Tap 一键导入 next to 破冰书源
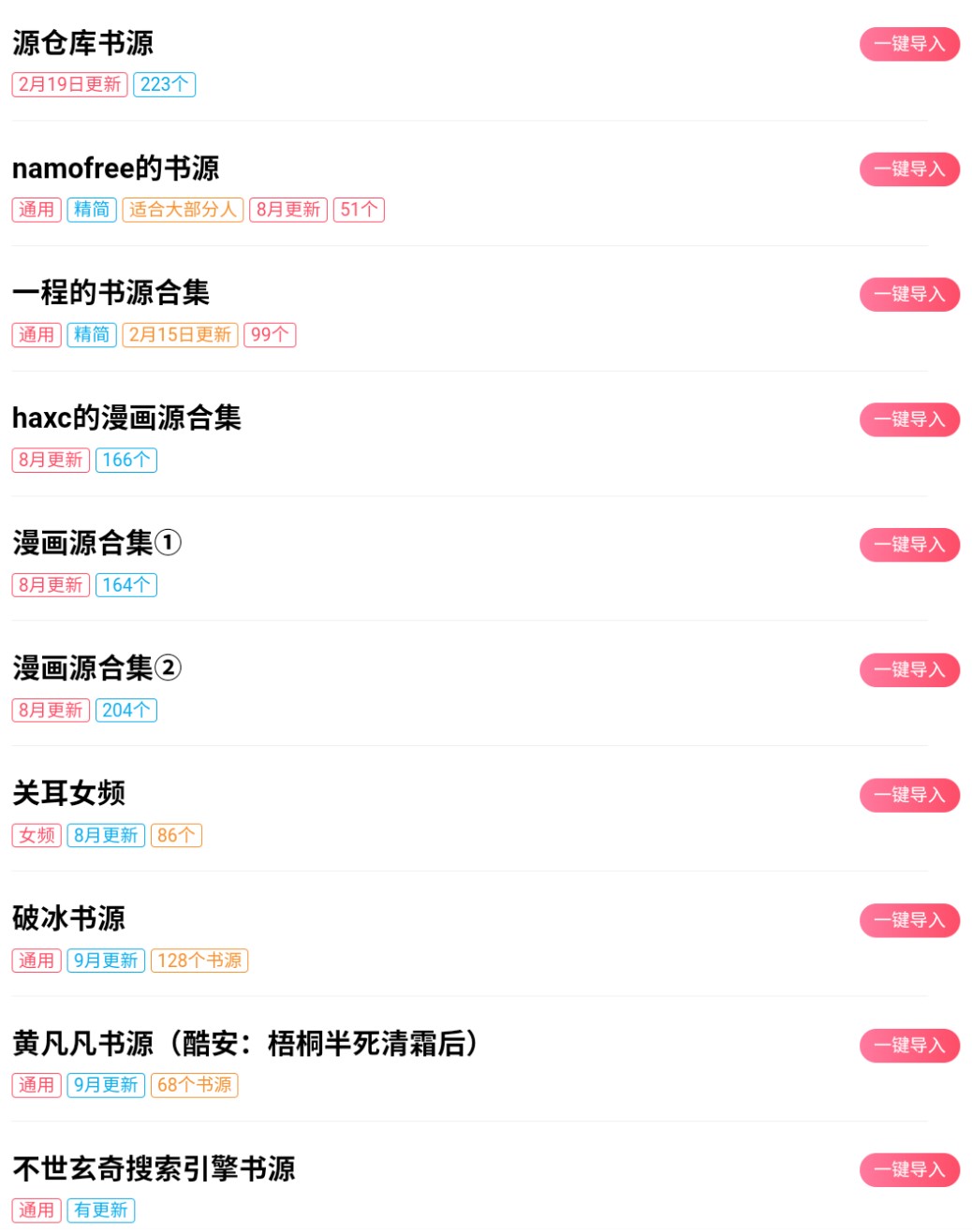 (x=909, y=920)
